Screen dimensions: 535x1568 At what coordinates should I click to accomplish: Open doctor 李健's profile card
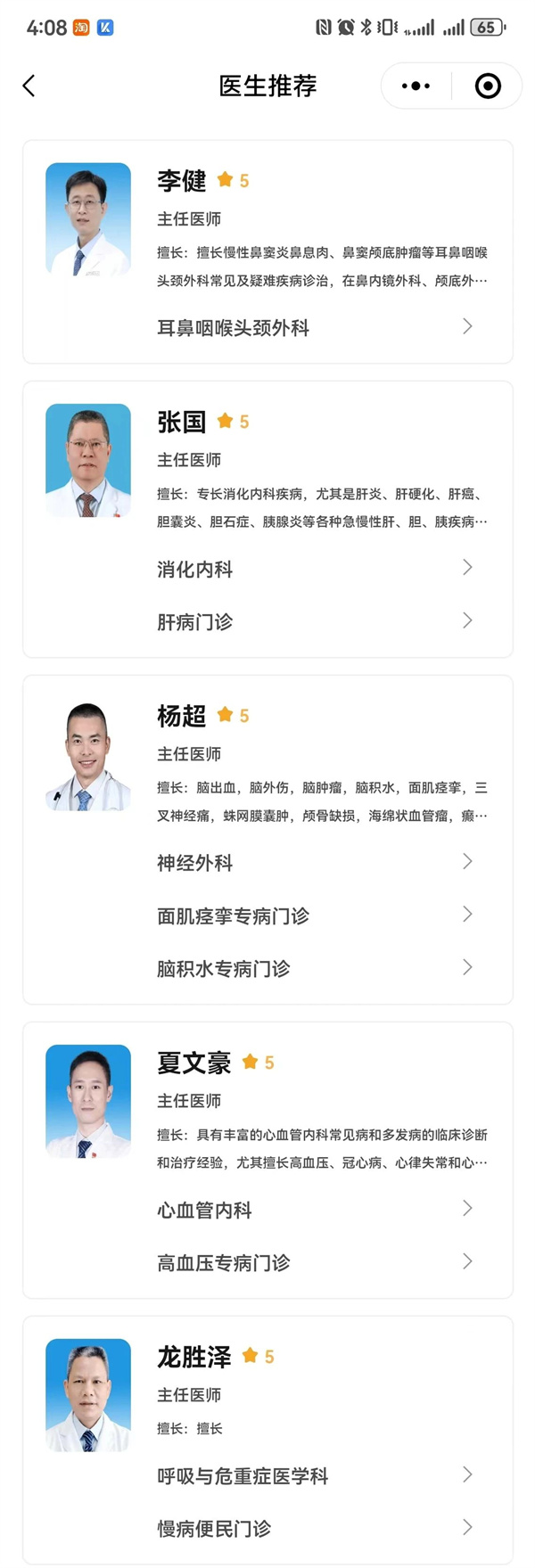[182, 181]
